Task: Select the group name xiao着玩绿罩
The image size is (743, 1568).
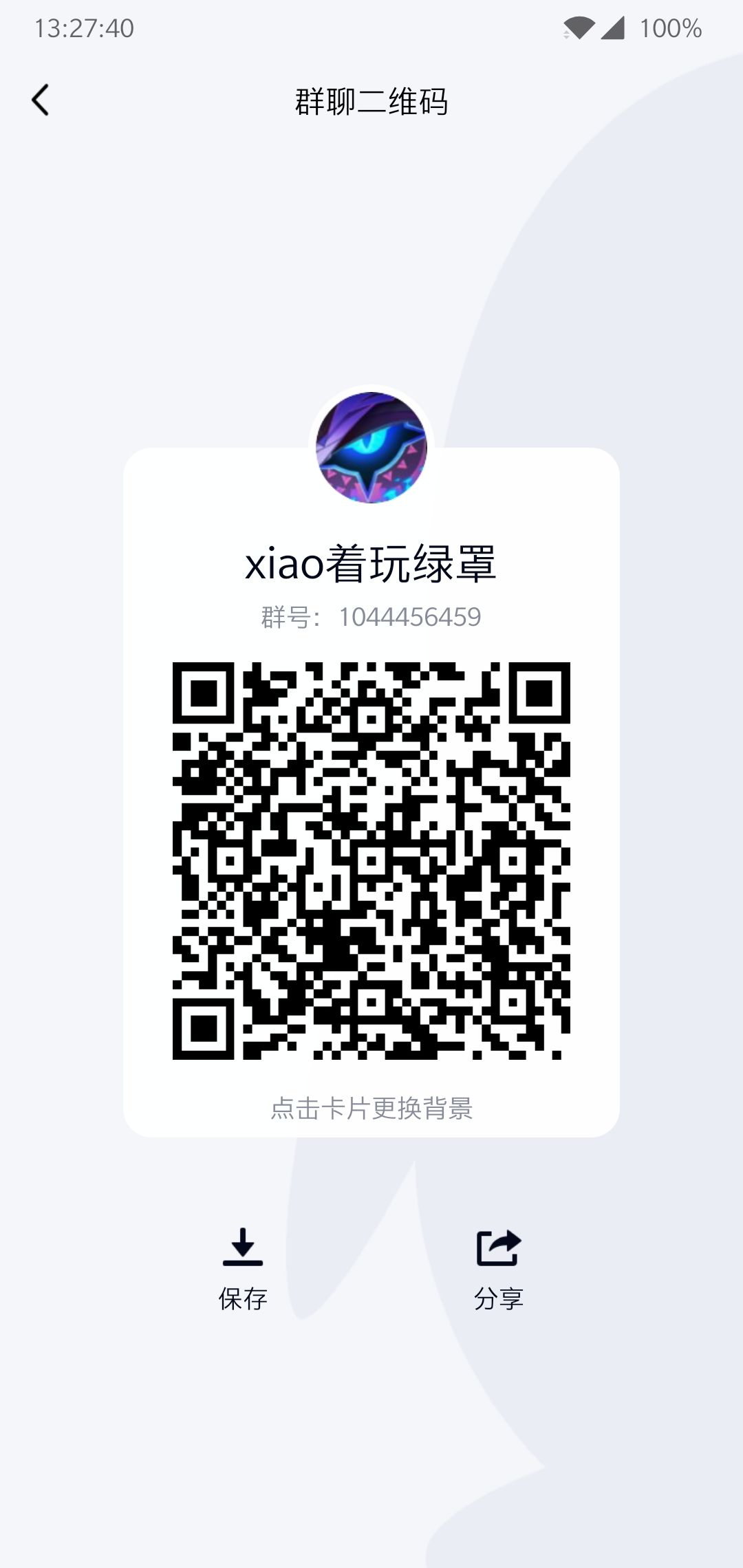Action: [371, 564]
